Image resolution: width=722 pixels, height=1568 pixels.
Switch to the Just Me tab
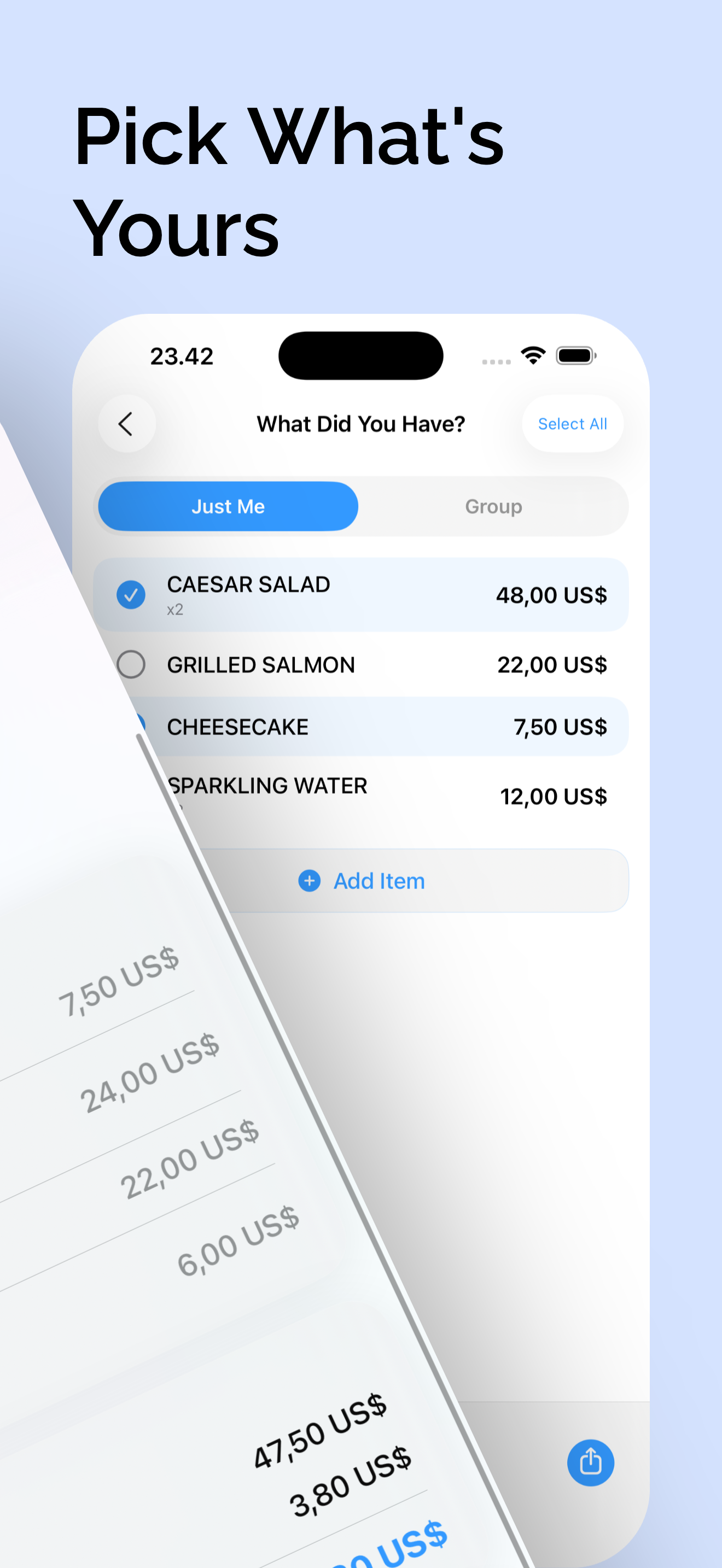228,506
